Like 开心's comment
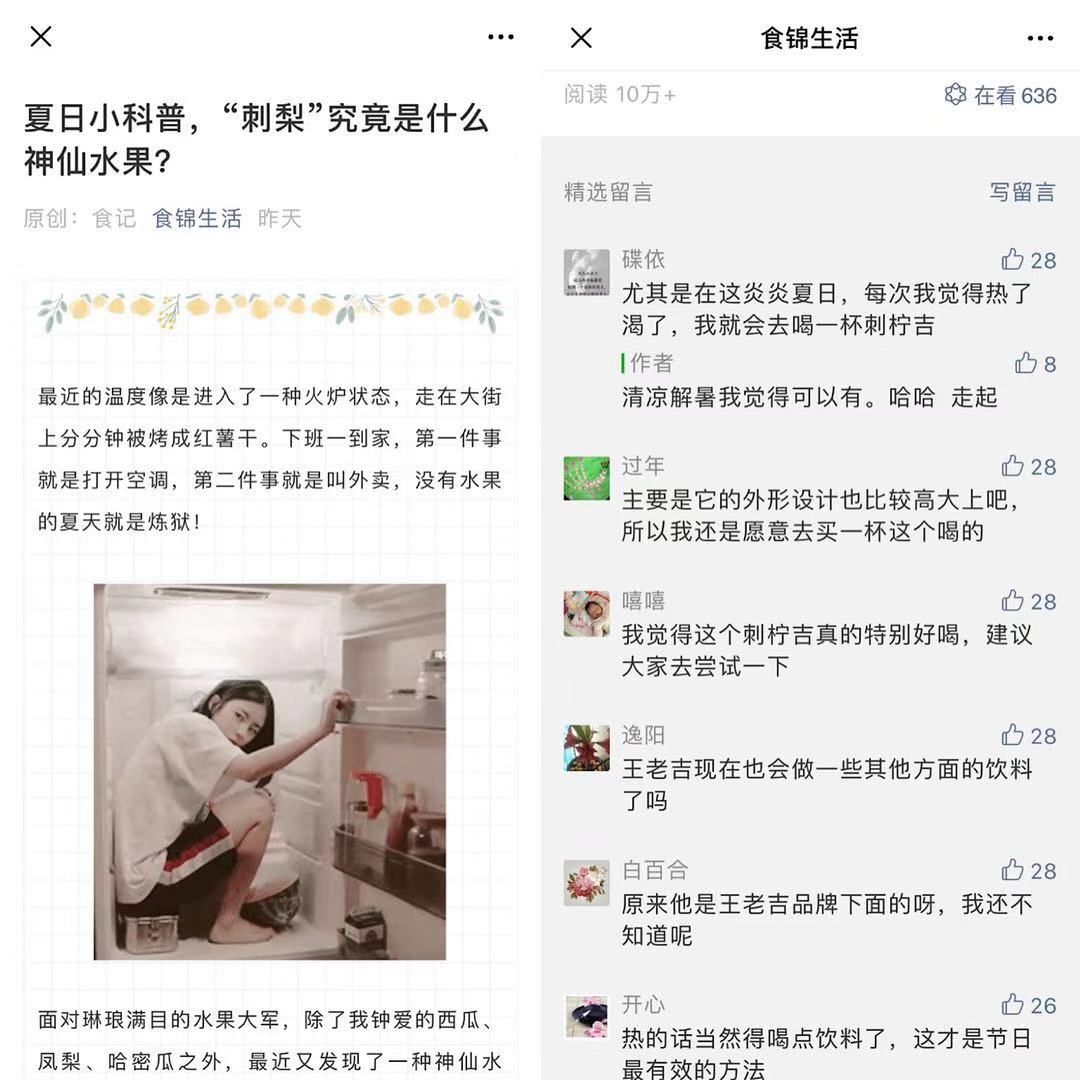Image resolution: width=1080 pixels, height=1080 pixels. click(x=1014, y=1005)
